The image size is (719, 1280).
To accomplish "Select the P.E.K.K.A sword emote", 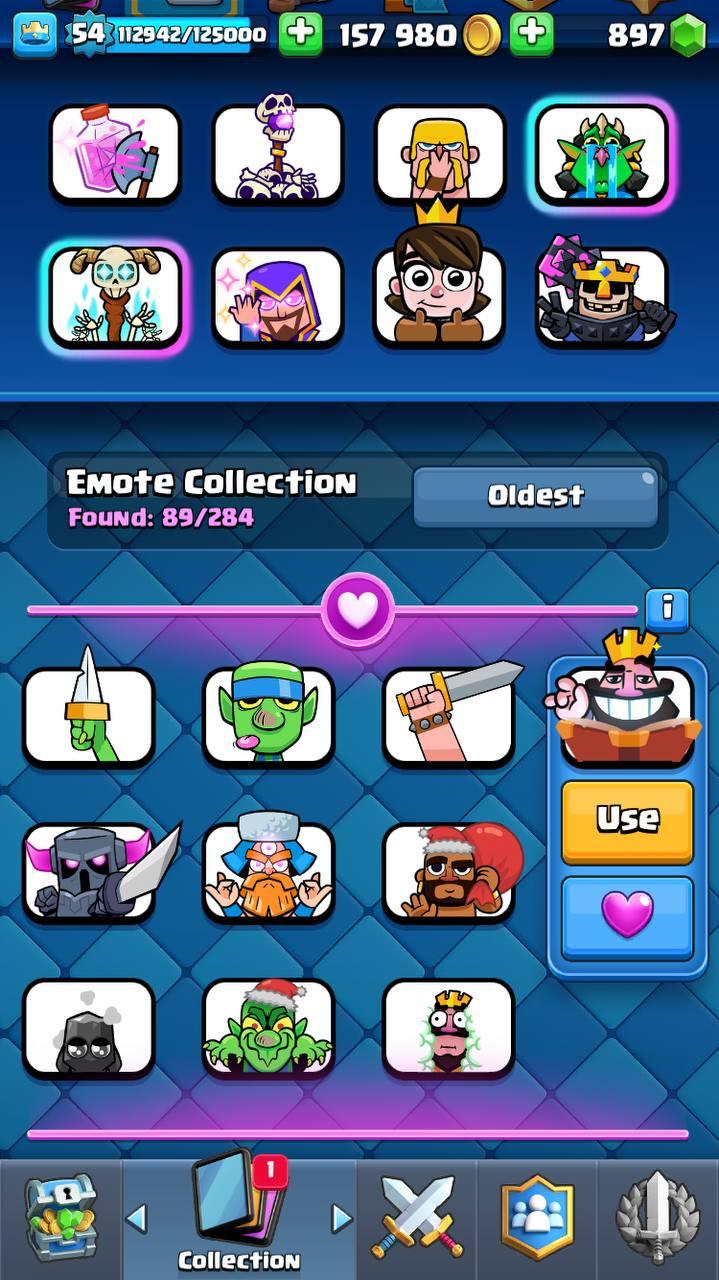I will (x=90, y=870).
